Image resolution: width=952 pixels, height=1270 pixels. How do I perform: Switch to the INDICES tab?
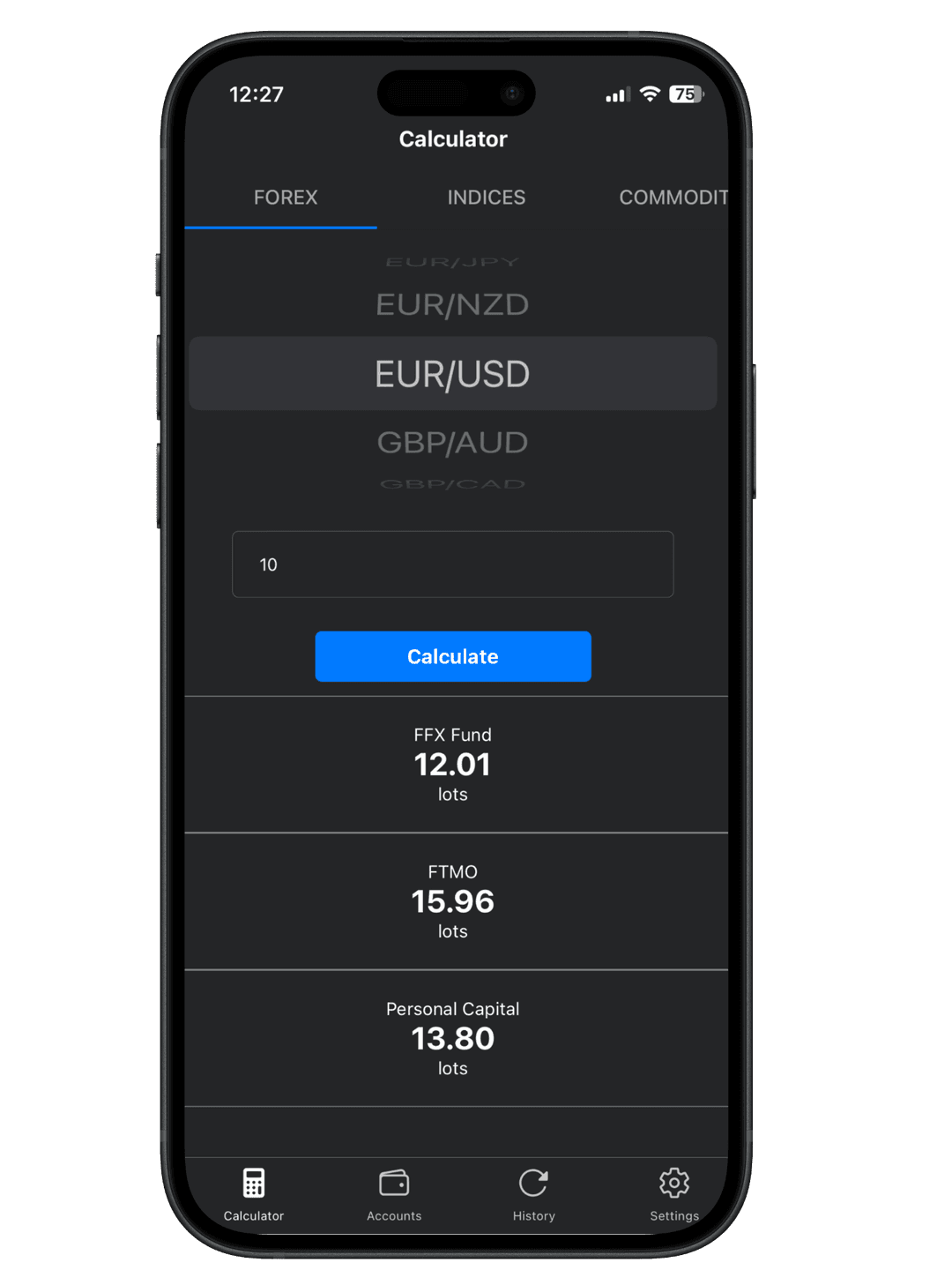pos(486,198)
